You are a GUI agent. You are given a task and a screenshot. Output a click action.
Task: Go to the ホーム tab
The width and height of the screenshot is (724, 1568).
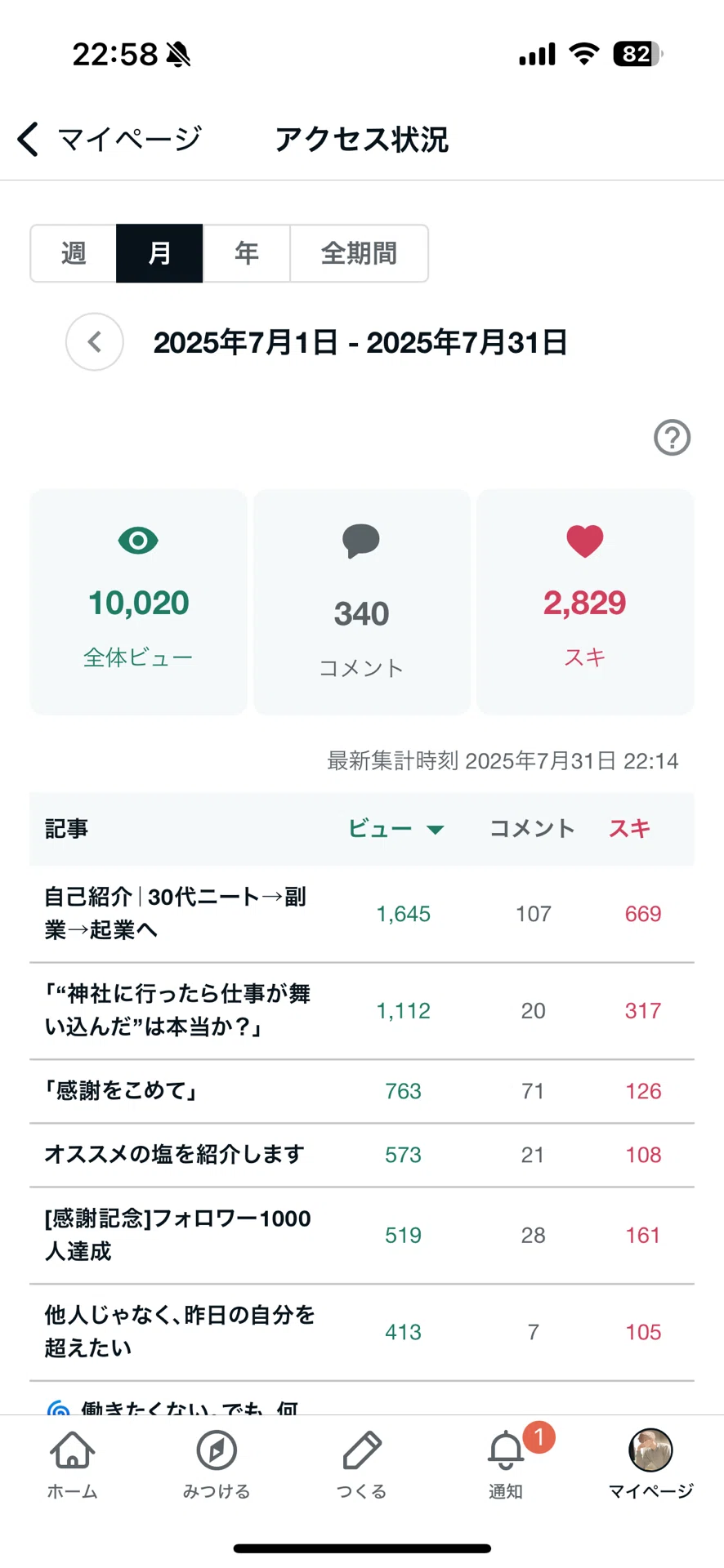[x=73, y=1465]
